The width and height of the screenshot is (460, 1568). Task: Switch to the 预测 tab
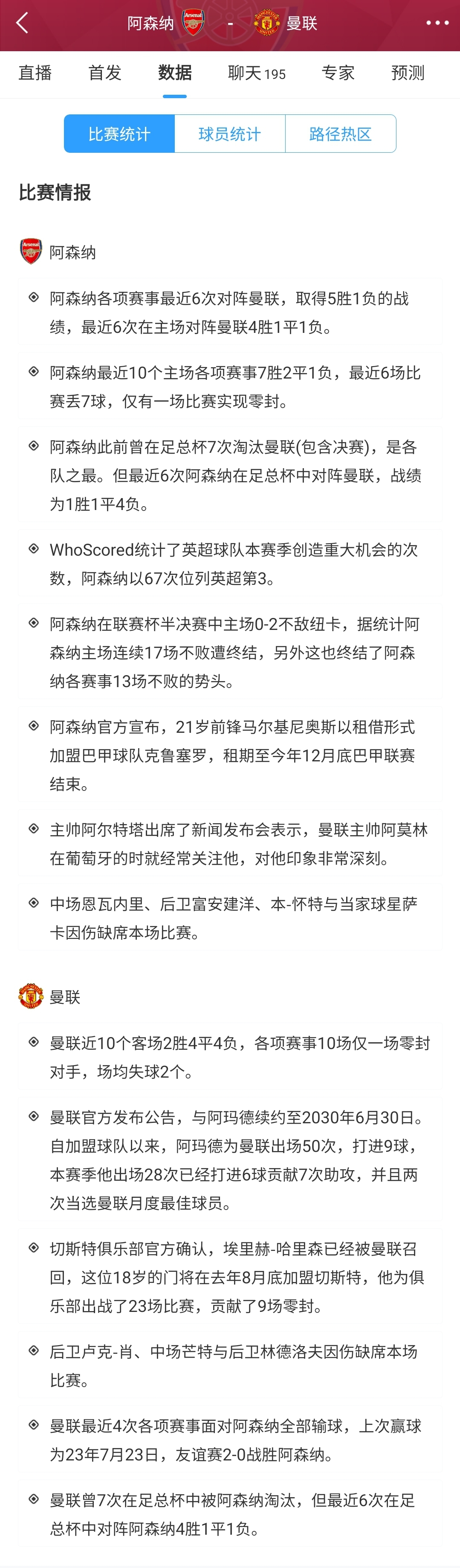[x=407, y=73]
